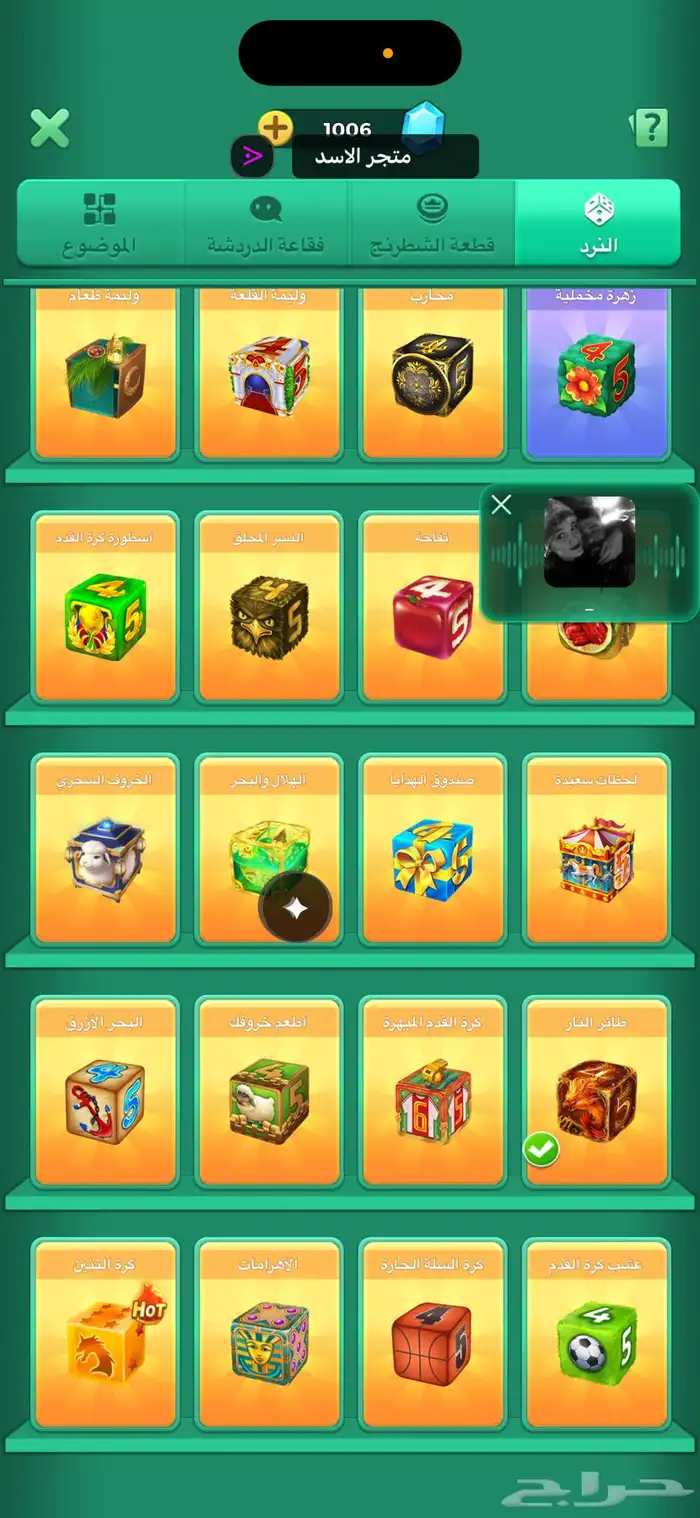Viewport: 700px width, 1518px height.
Task: Select the كرة التنين hot dice
Action: (105, 1334)
